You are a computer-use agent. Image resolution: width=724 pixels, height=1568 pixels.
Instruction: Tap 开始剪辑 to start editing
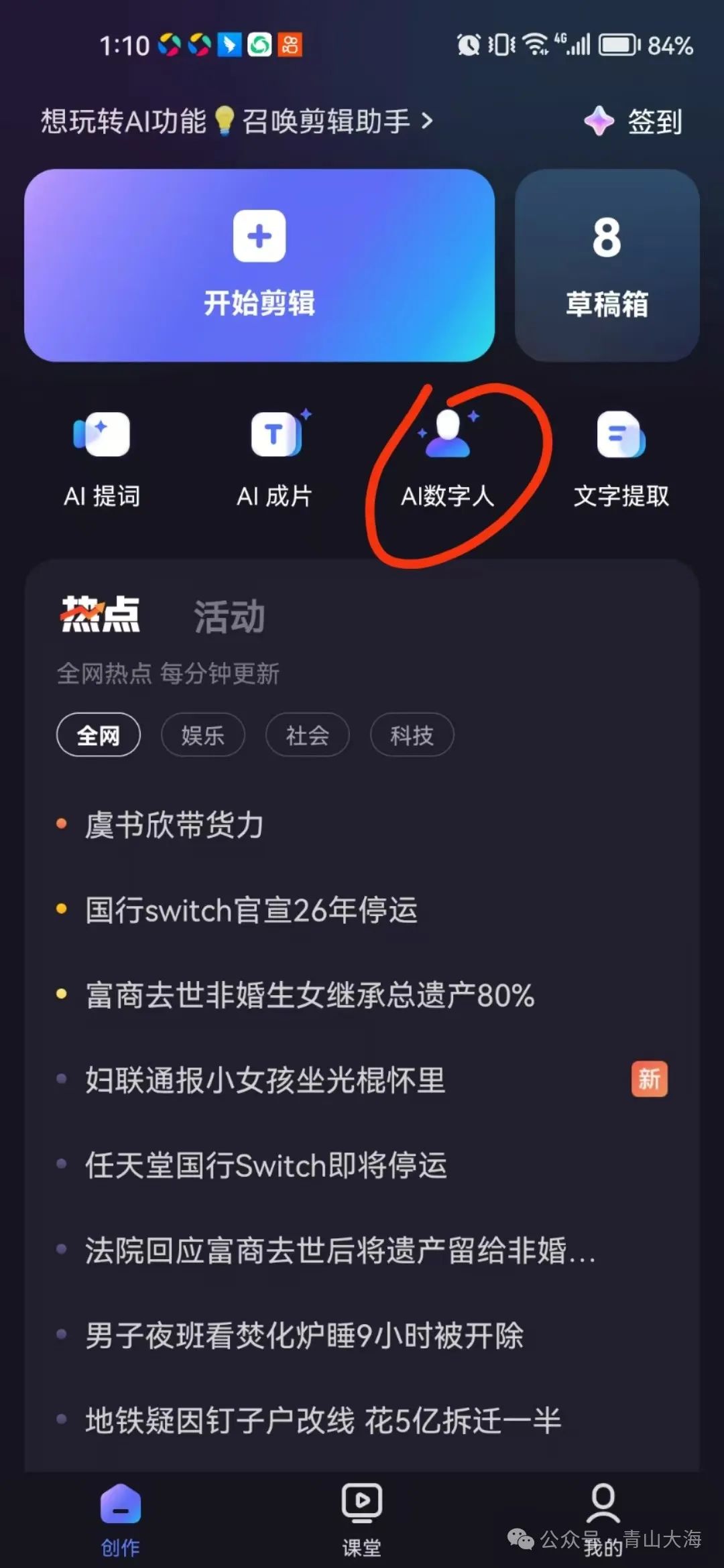point(259,265)
